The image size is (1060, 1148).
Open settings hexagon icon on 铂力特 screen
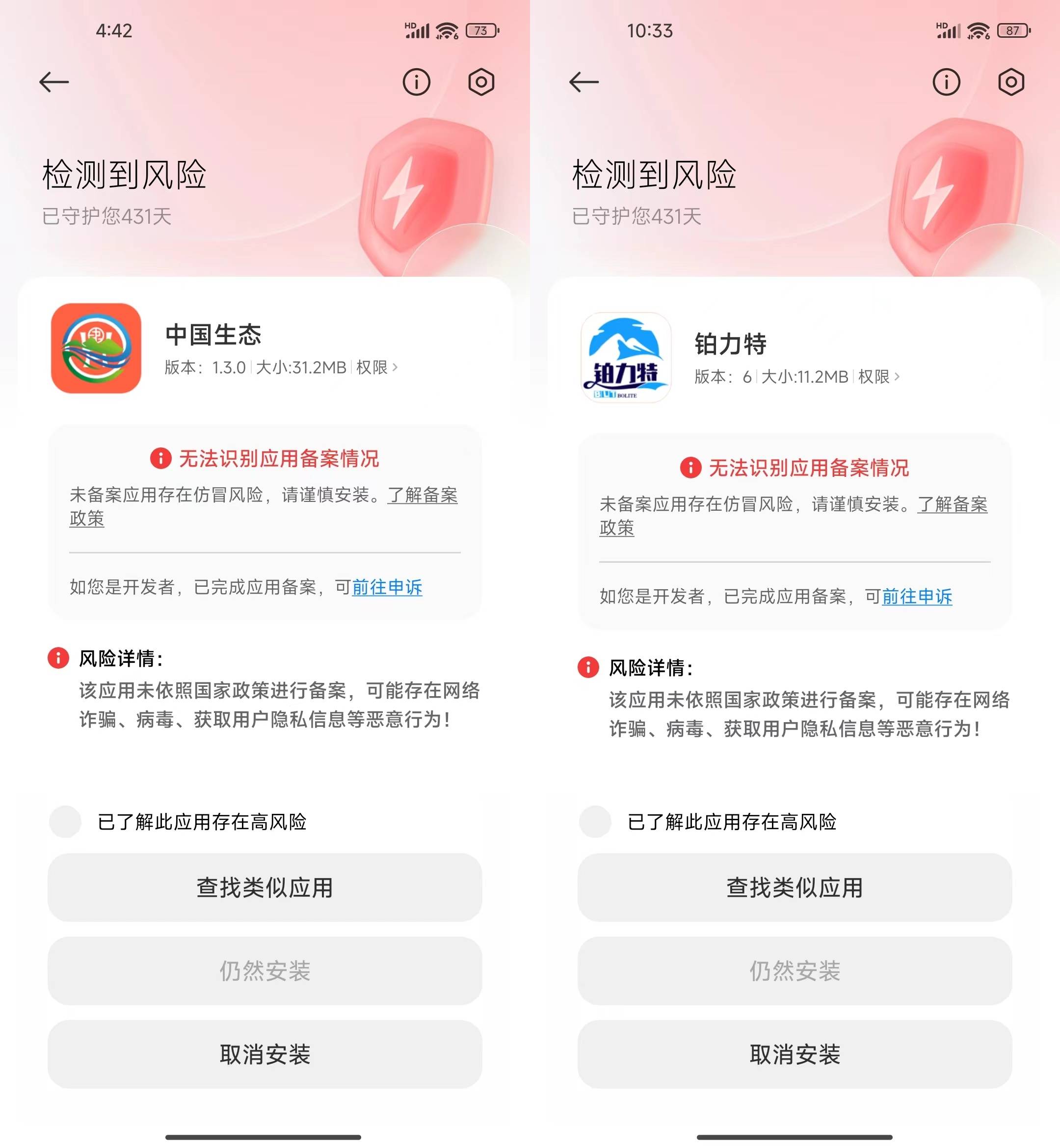[1010, 82]
